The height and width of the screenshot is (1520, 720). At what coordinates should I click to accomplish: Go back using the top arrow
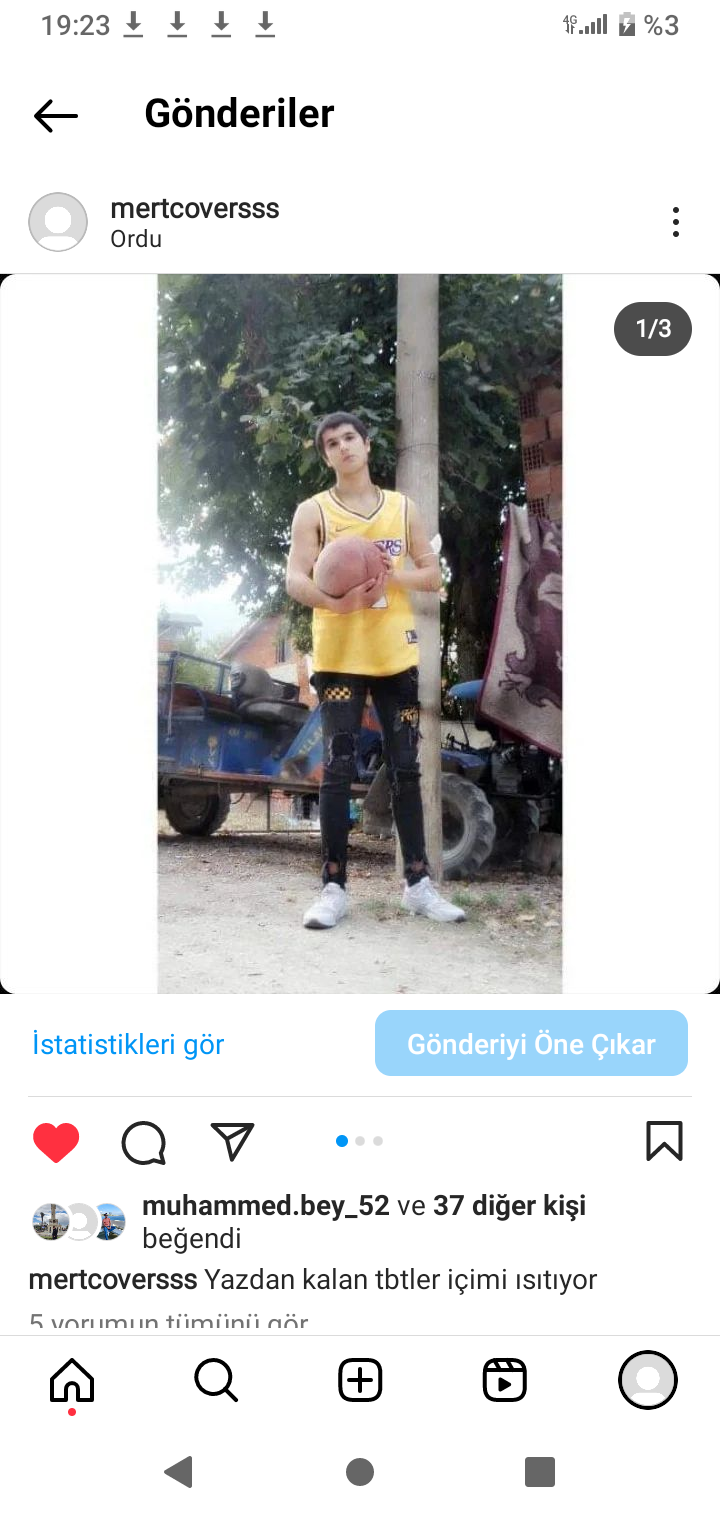(56, 116)
